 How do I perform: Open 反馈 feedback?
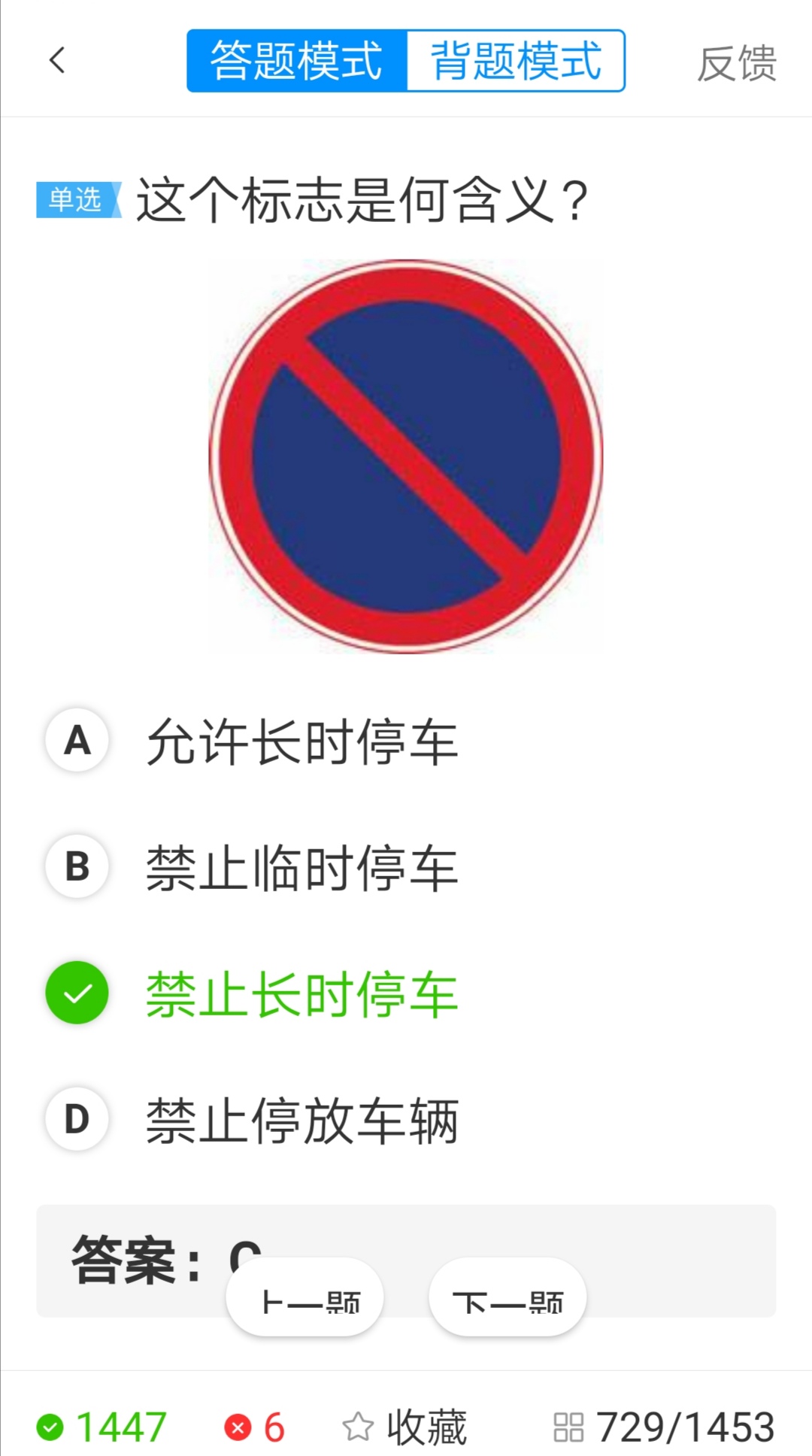tap(736, 63)
